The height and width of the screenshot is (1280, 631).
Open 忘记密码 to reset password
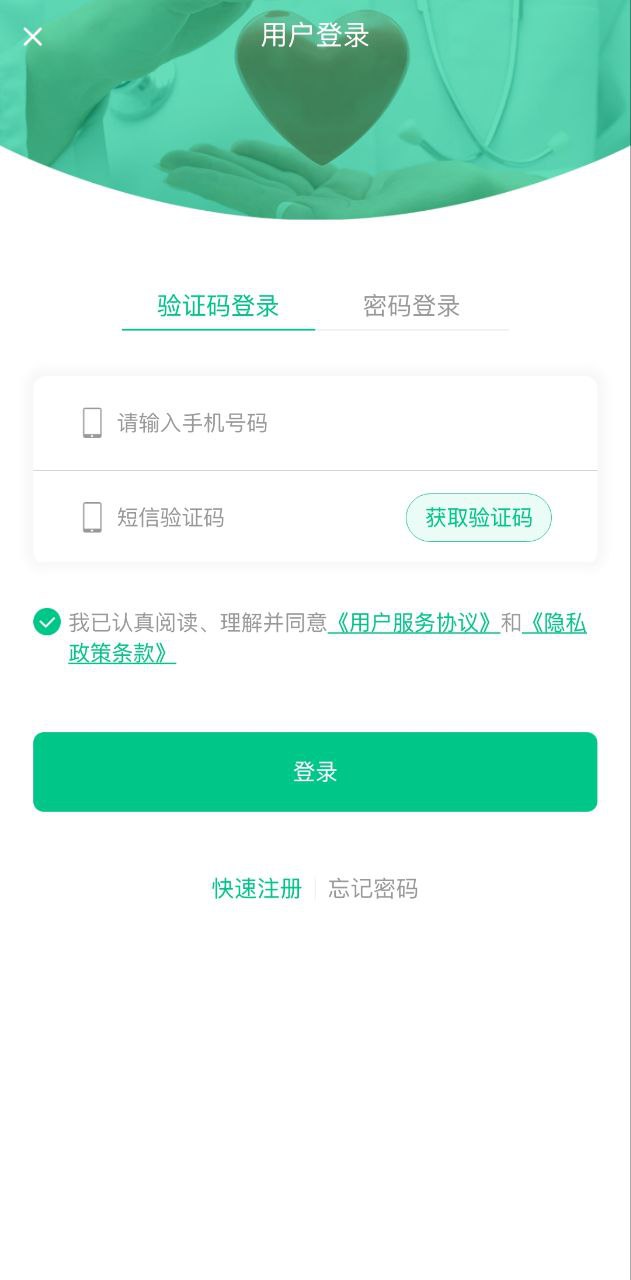pos(373,889)
